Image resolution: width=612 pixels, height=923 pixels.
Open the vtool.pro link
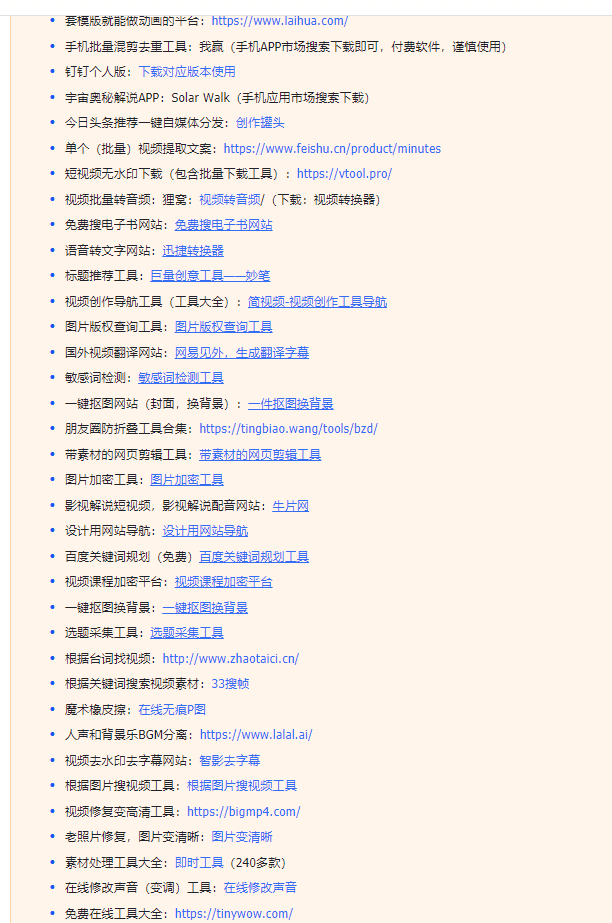[344, 174]
